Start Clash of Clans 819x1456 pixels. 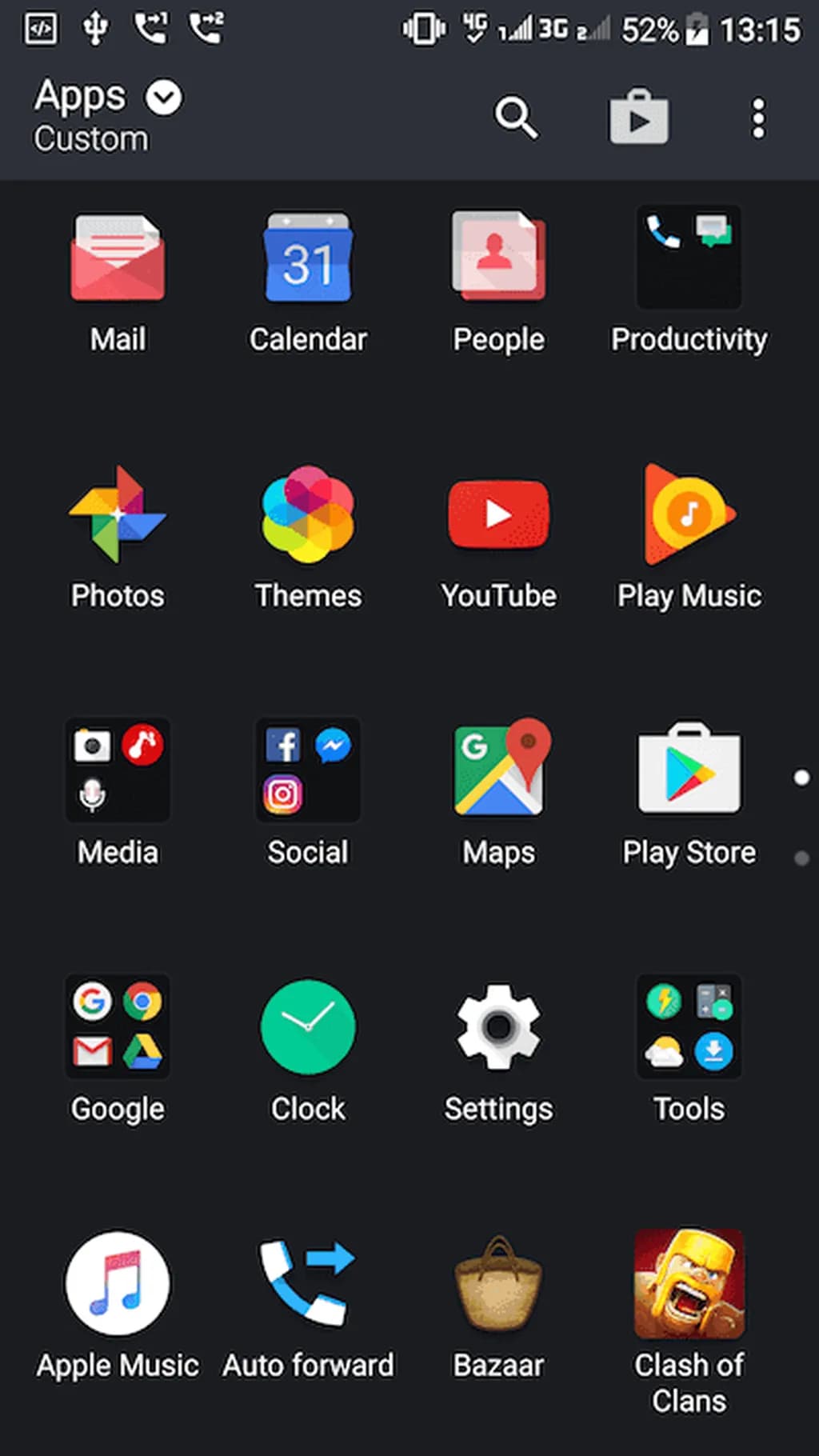[x=688, y=1283]
